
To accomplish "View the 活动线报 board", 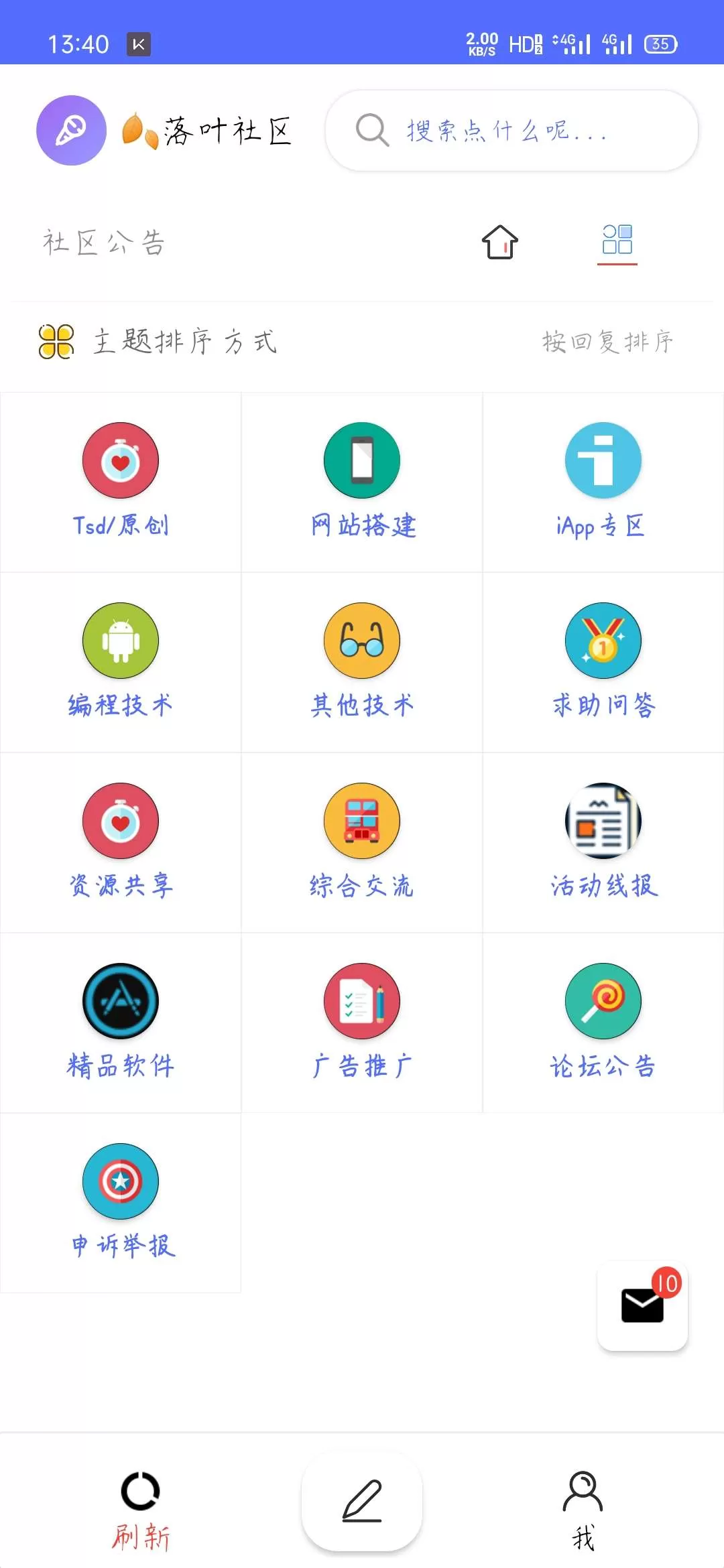I will coord(603,843).
